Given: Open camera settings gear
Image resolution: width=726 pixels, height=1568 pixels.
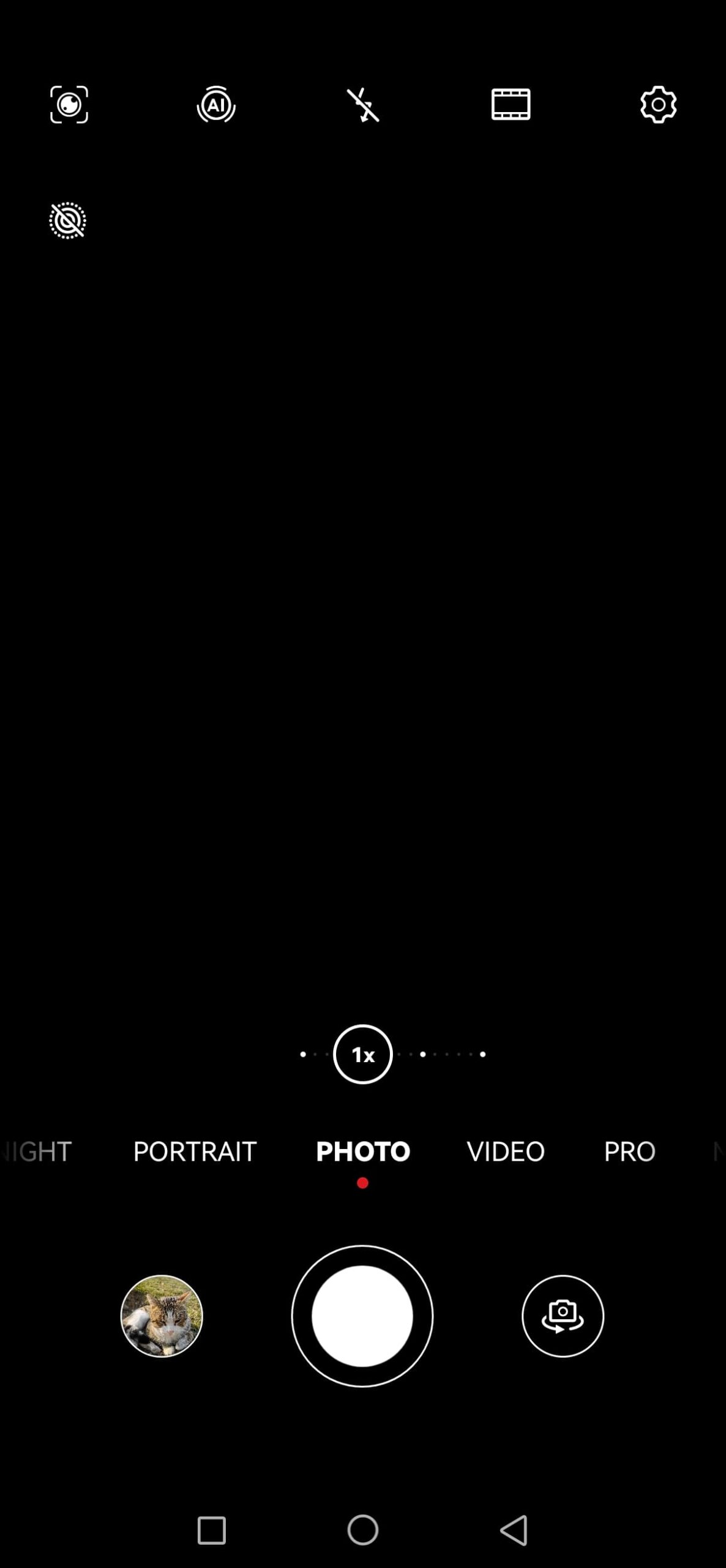Looking at the screenshot, I should 658,105.
